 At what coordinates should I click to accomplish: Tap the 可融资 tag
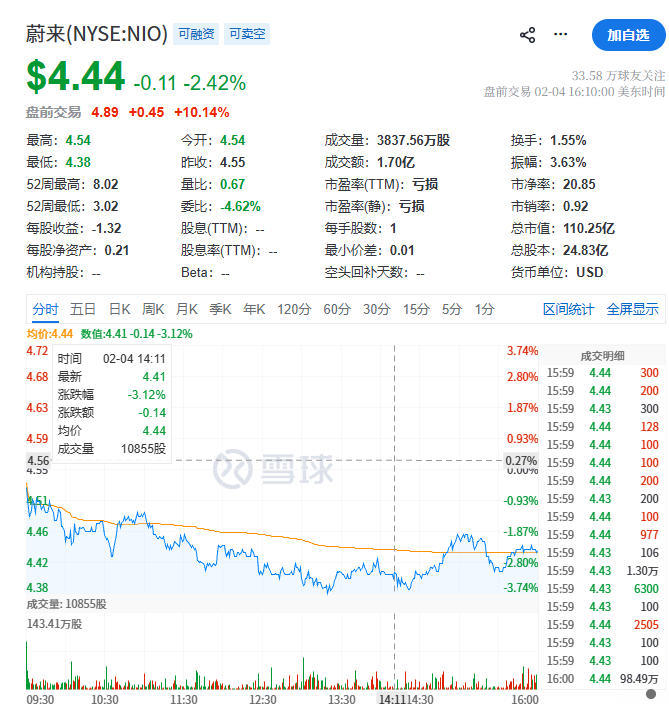tap(196, 34)
